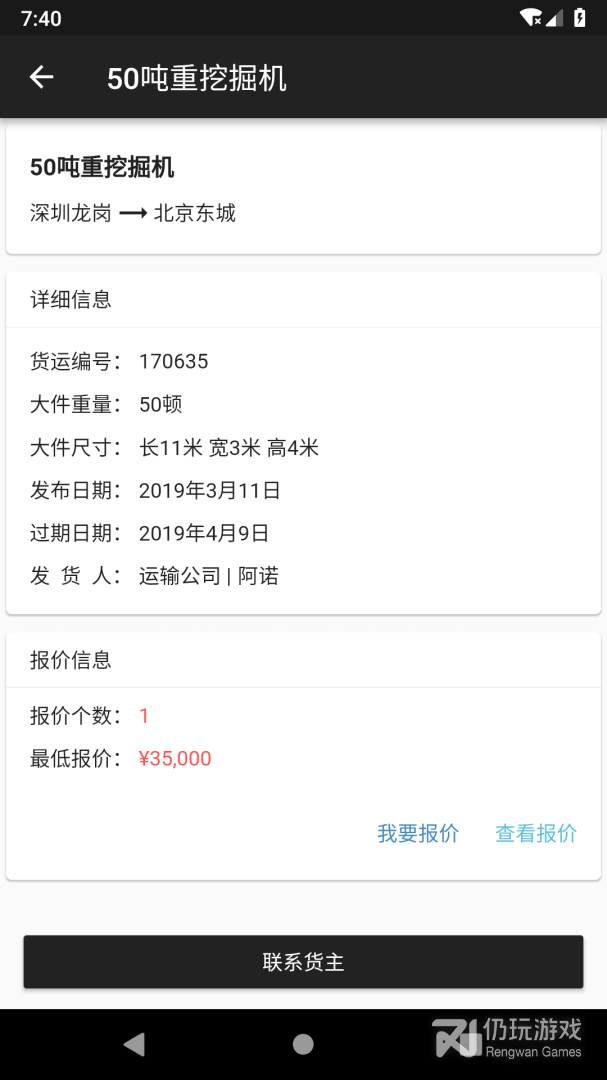Image resolution: width=607 pixels, height=1080 pixels.
Task: Tap the system home button
Action: tap(303, 1044)
